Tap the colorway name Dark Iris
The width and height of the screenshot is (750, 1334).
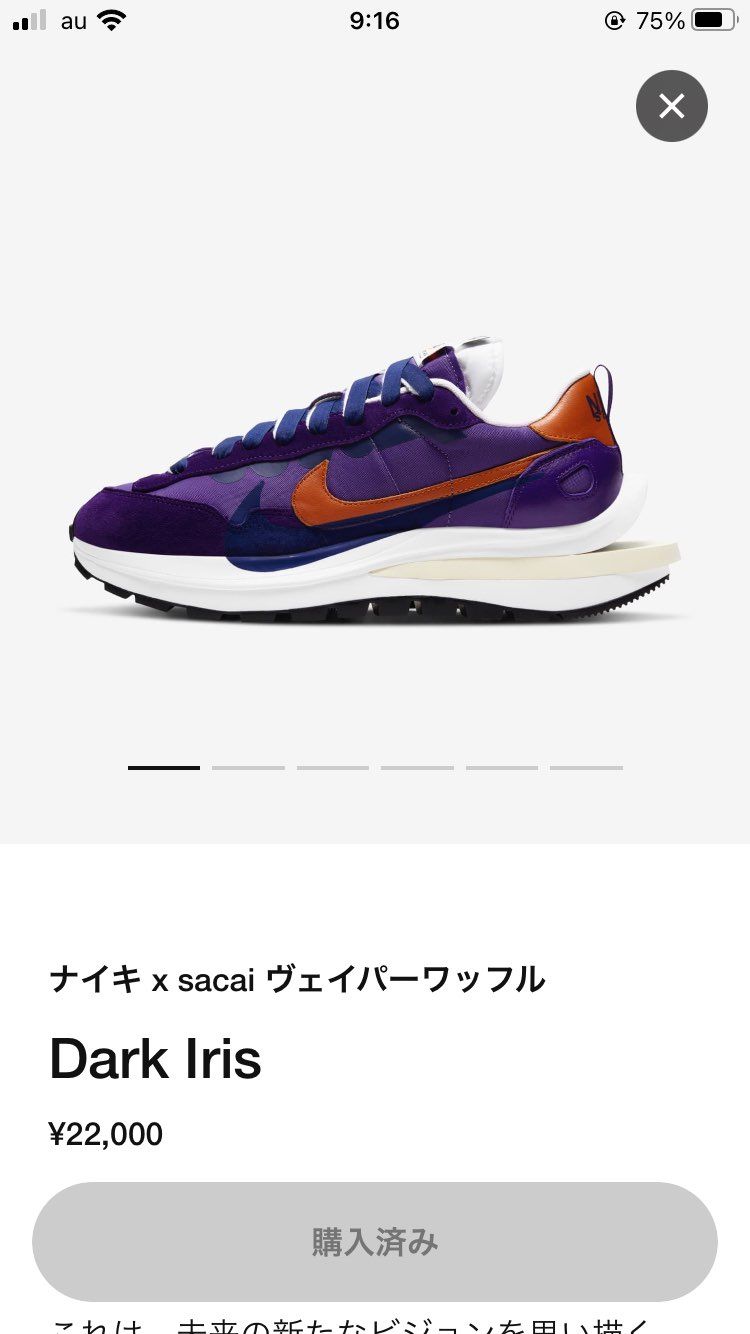point(155,1058)
